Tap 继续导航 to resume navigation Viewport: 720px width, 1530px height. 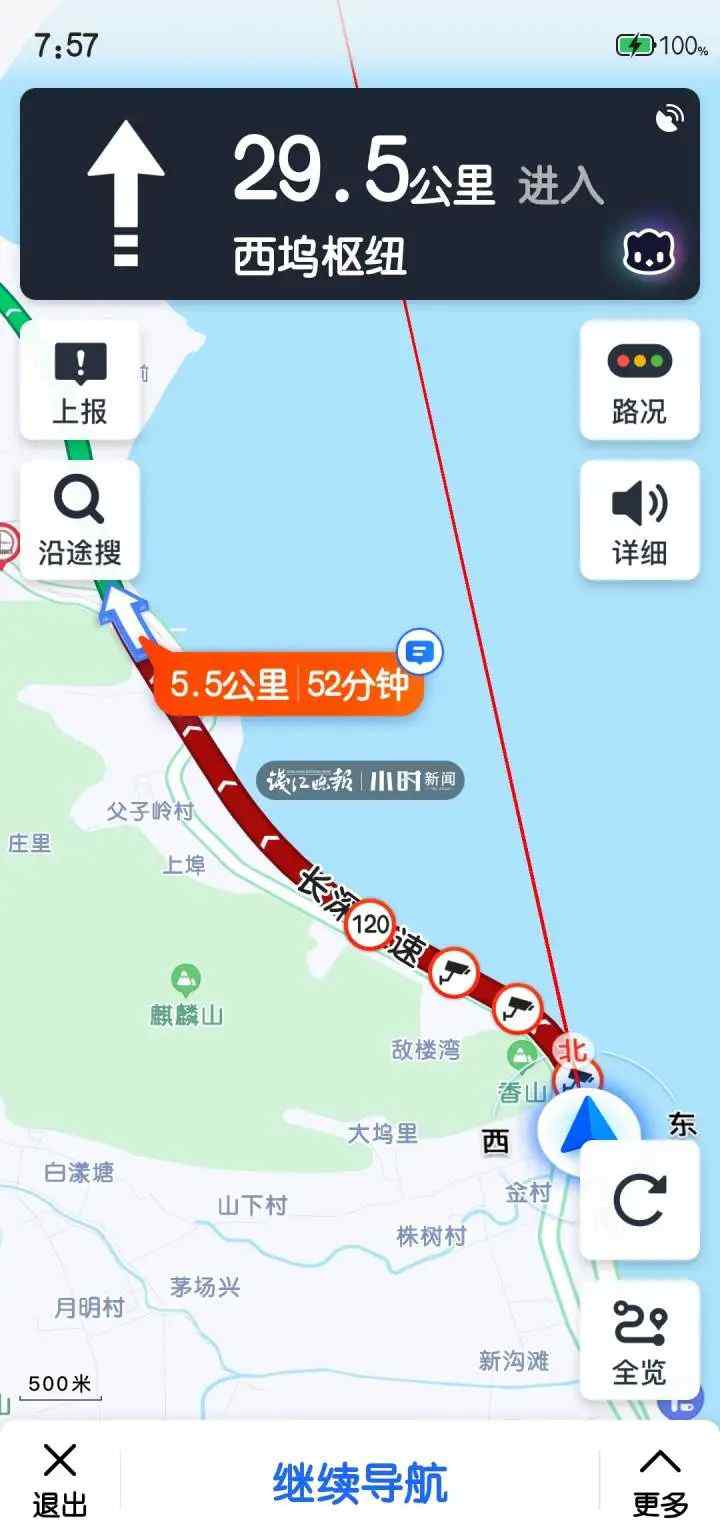[x=360, y=1482]
